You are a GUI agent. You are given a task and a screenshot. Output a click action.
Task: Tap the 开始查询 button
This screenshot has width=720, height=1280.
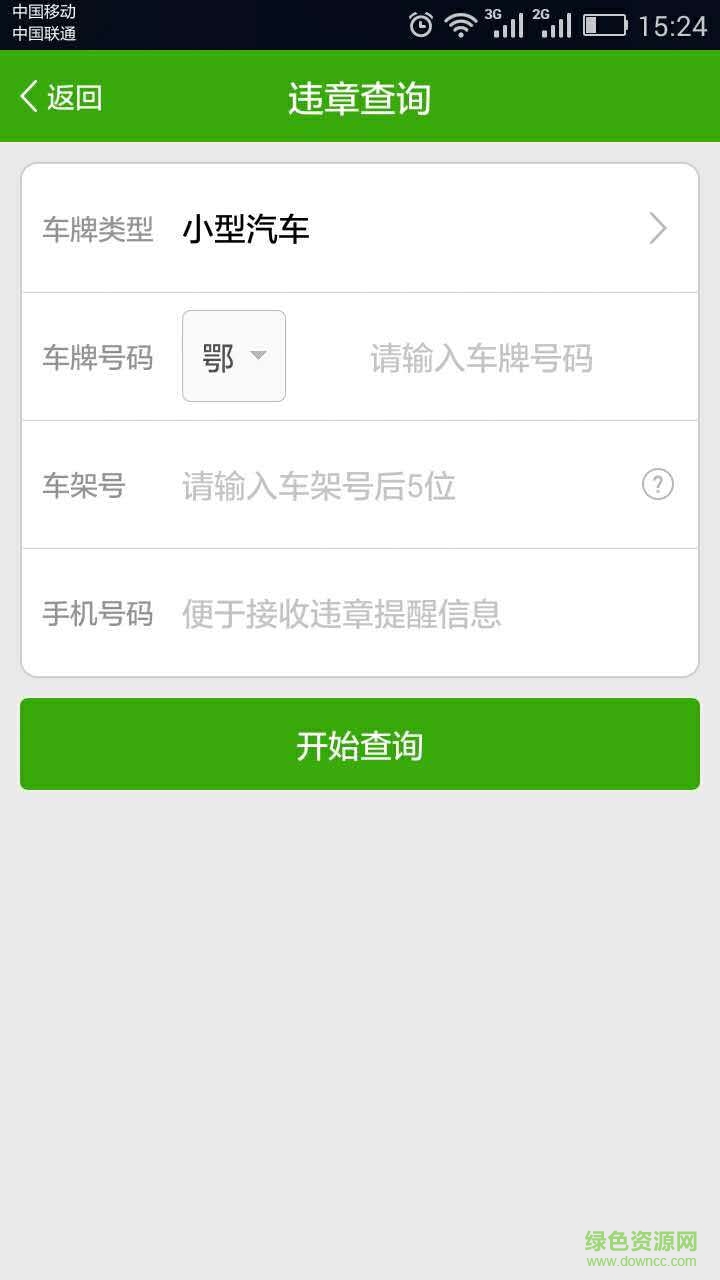(x=360, y=745)
